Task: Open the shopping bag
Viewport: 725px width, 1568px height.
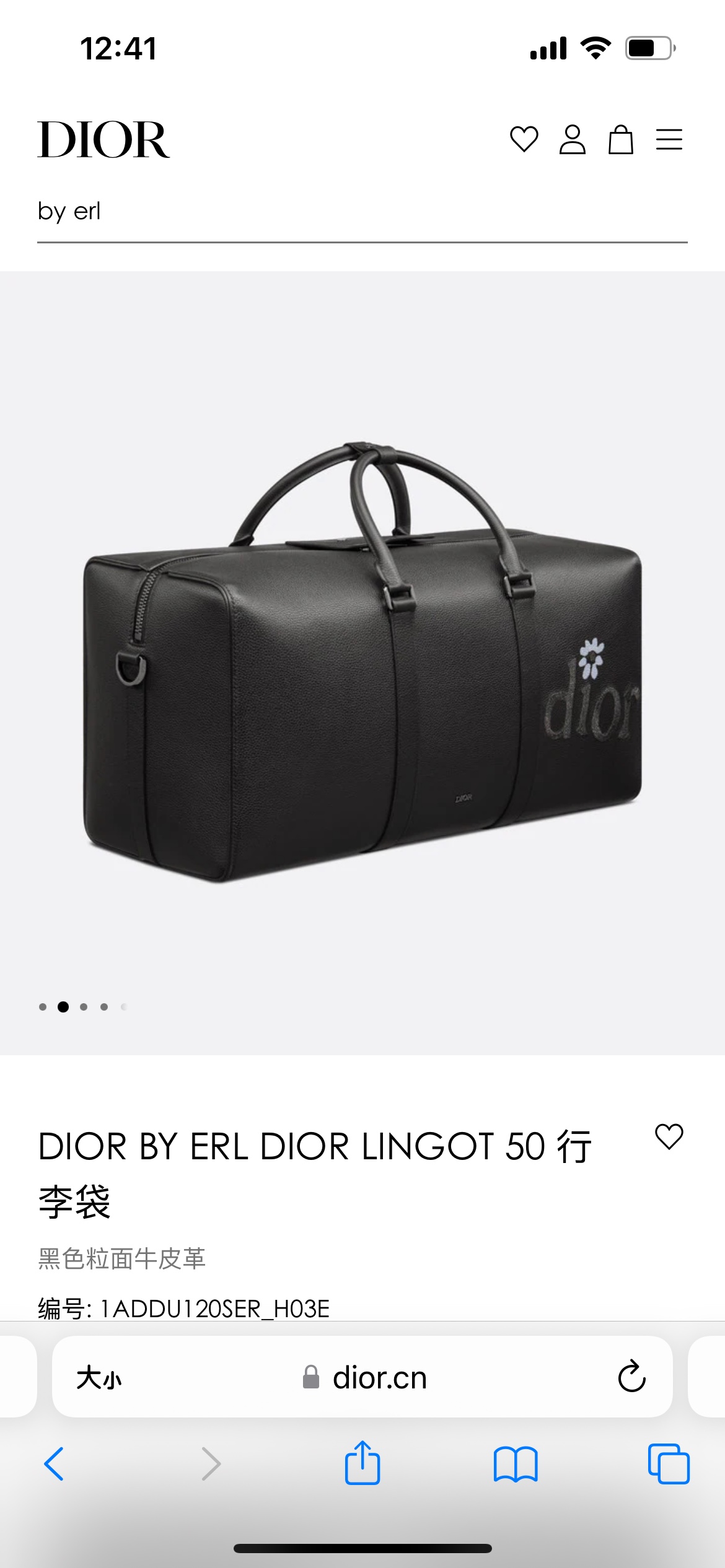Action: [x=620, y=139]
